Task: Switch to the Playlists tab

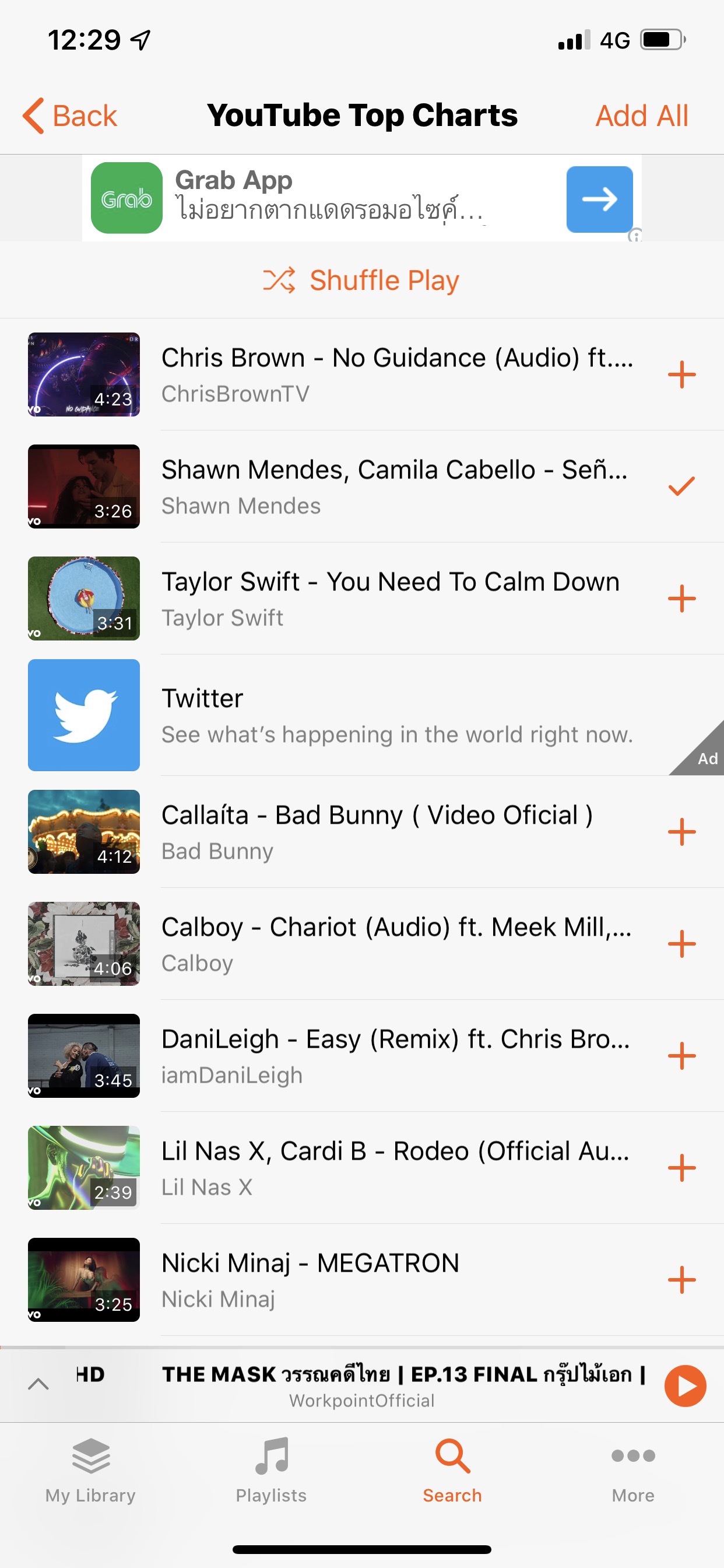Action: 271,1470
